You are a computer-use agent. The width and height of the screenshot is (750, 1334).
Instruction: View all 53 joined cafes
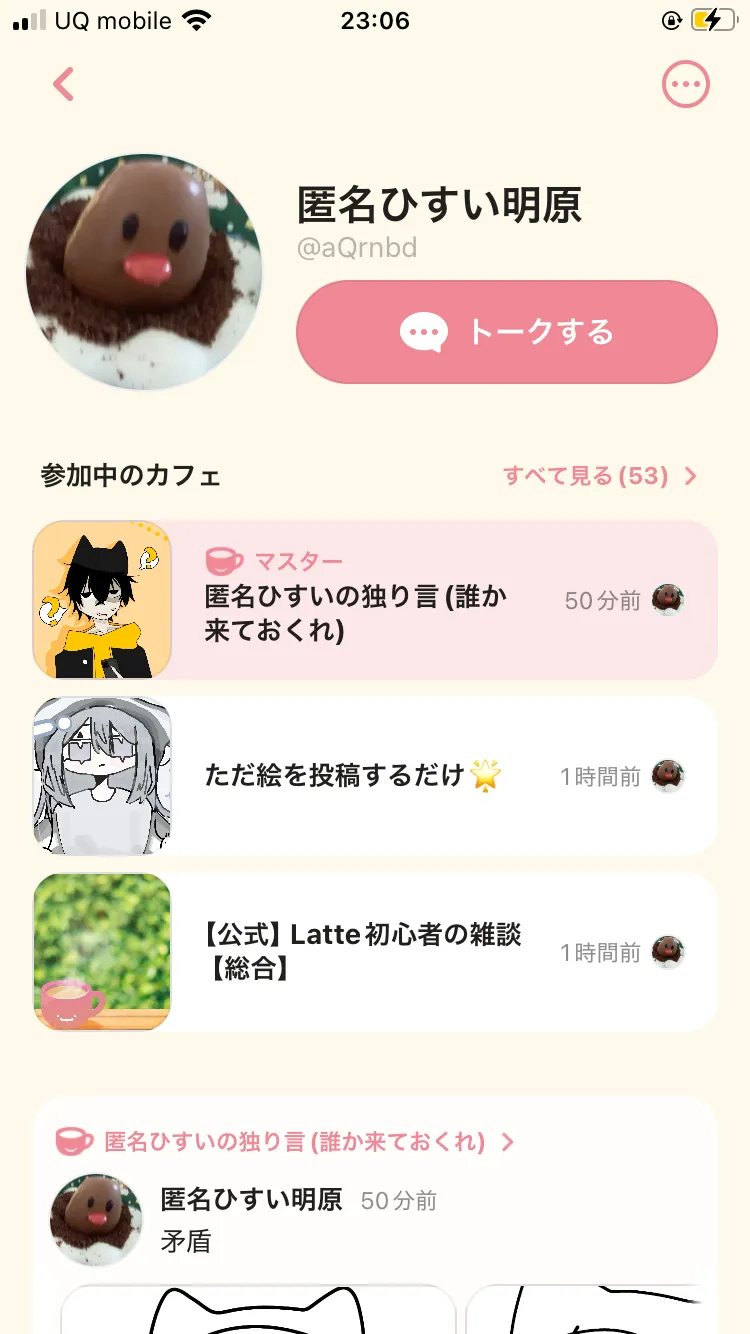click(x=599, y=476)
